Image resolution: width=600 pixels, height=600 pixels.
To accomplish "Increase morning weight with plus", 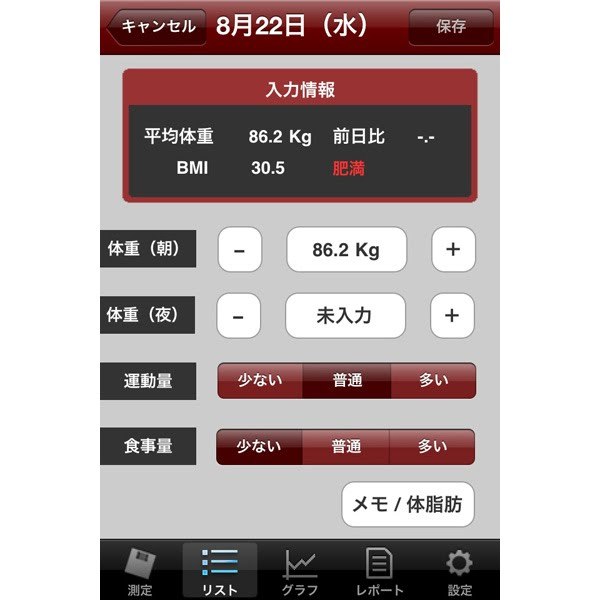I will tap(453, 250).
